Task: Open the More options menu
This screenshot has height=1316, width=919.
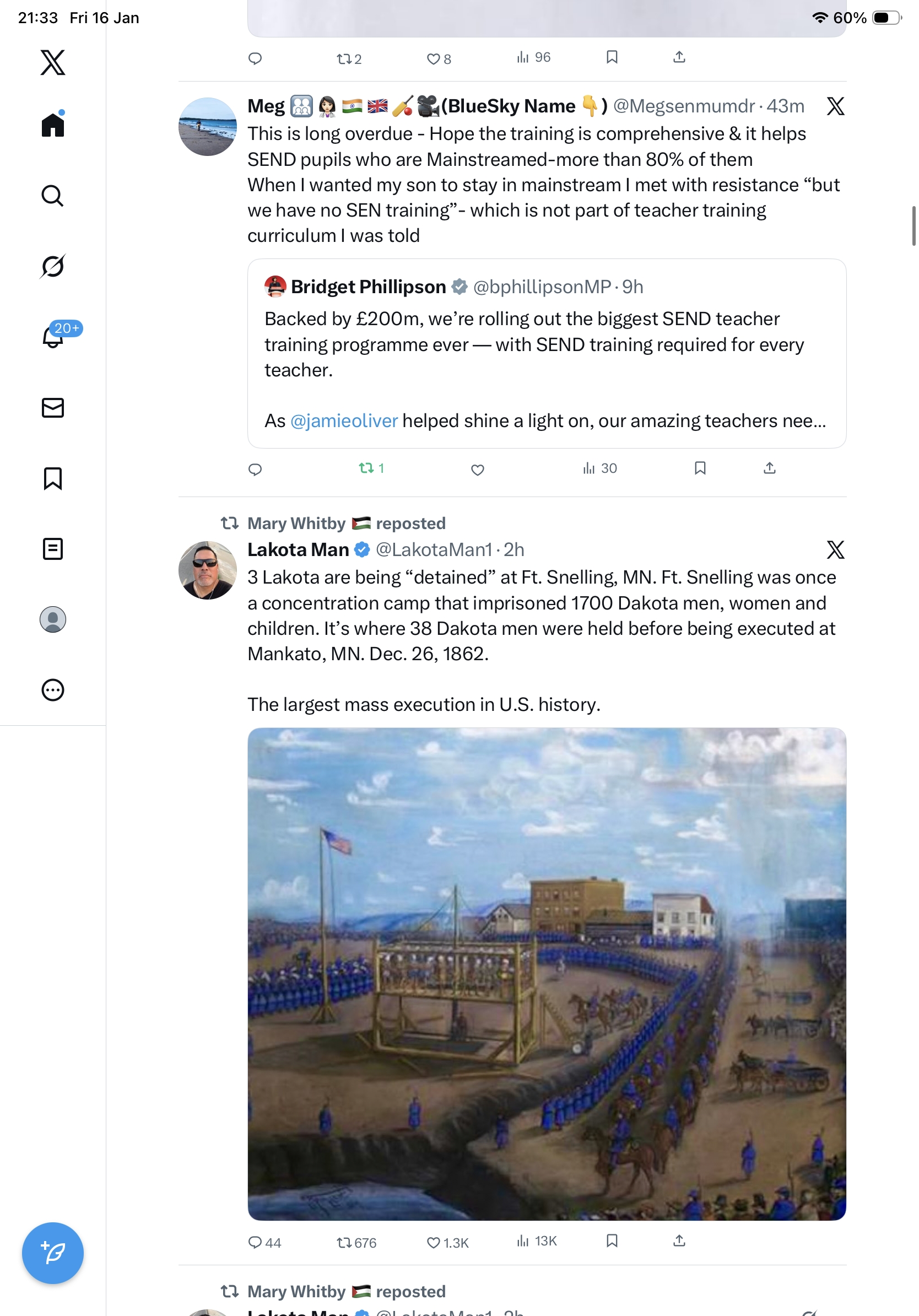Action: (53, 689)
